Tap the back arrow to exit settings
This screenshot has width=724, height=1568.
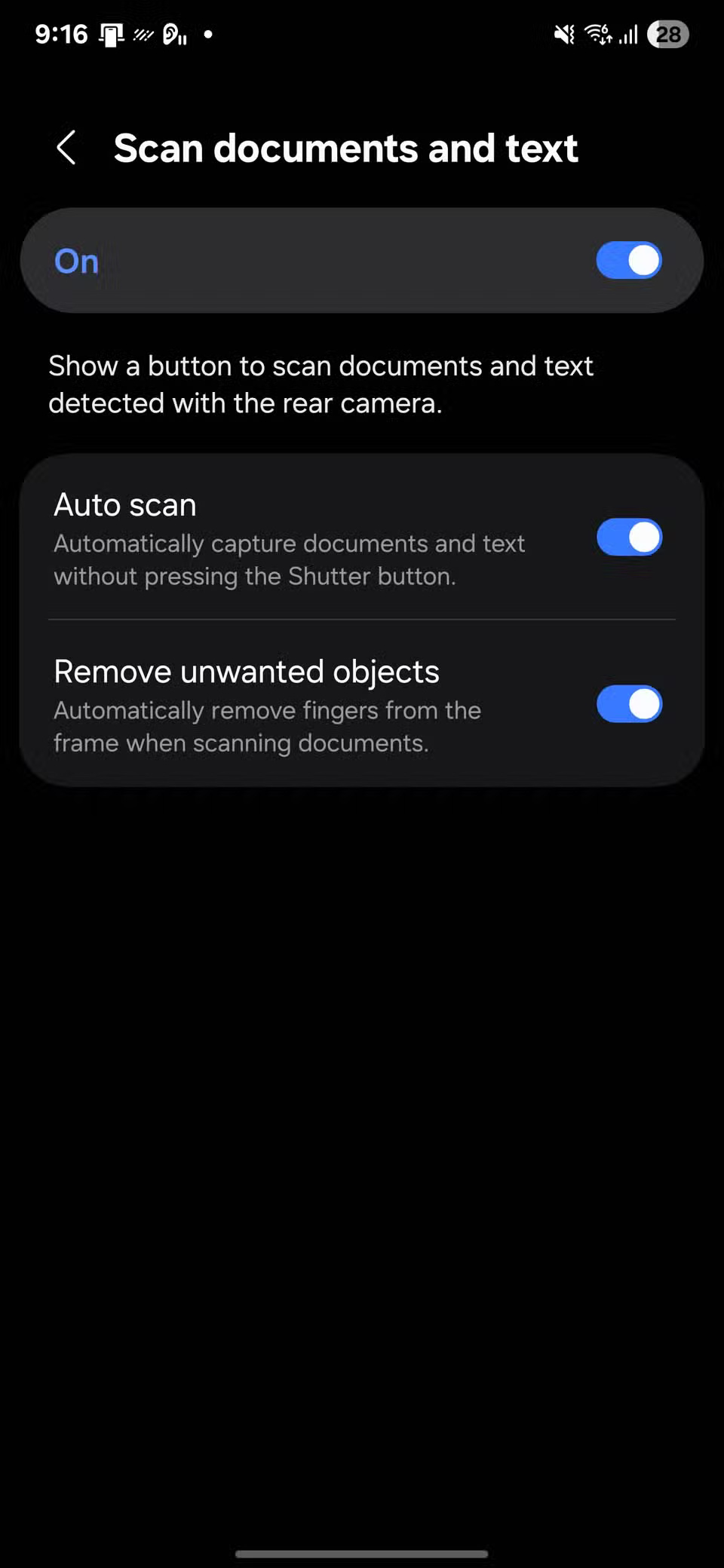tap(66, 148)
